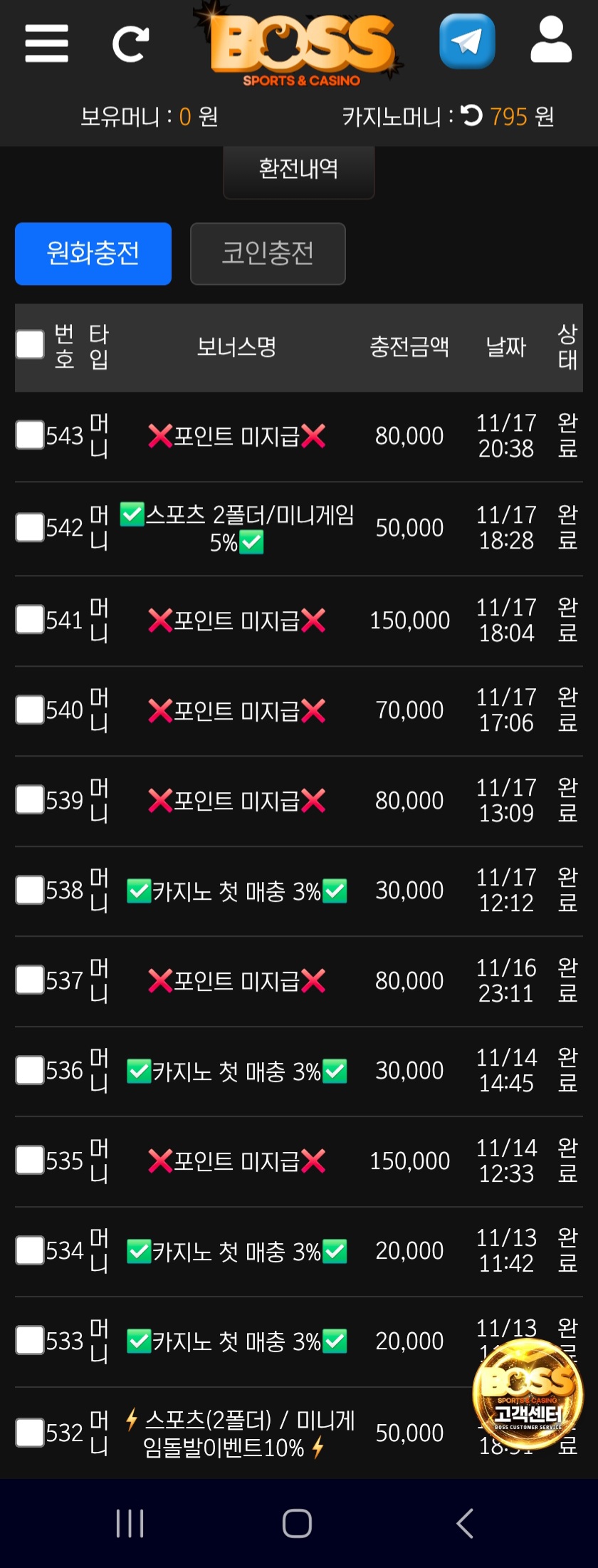The height and width of the screenshot is (1568, 598).
Task: Go back with the system back button
Action: coord(465,1524)
